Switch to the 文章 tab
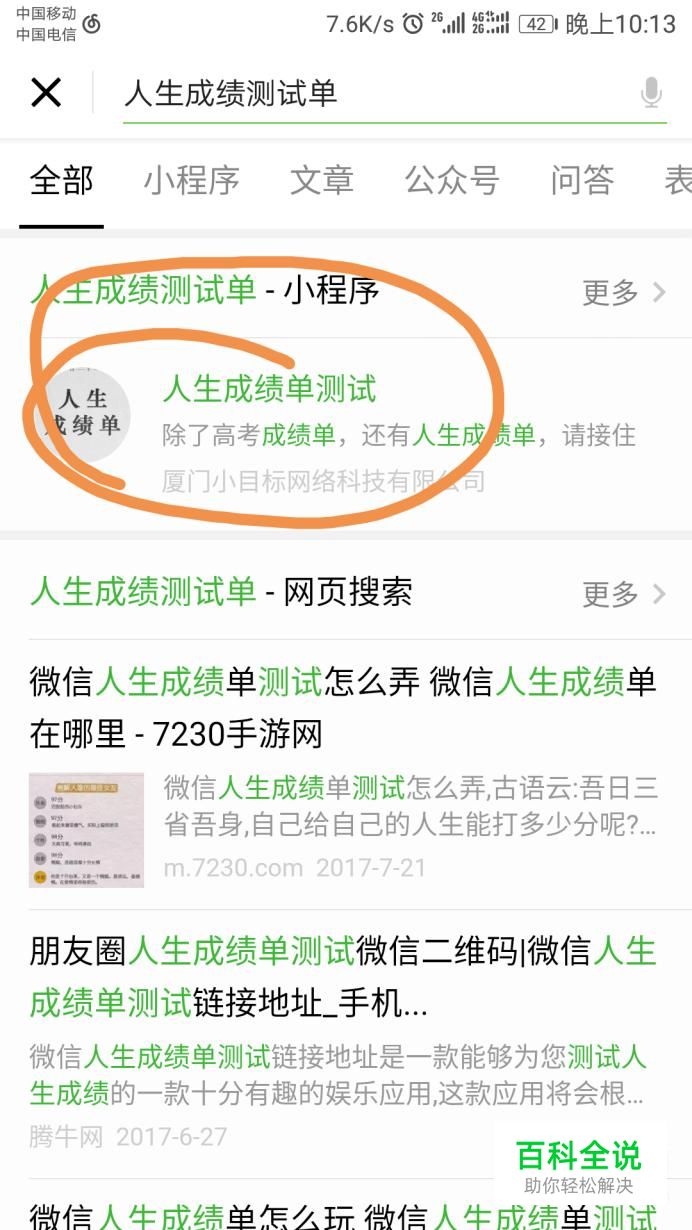 tap(321, 180)
